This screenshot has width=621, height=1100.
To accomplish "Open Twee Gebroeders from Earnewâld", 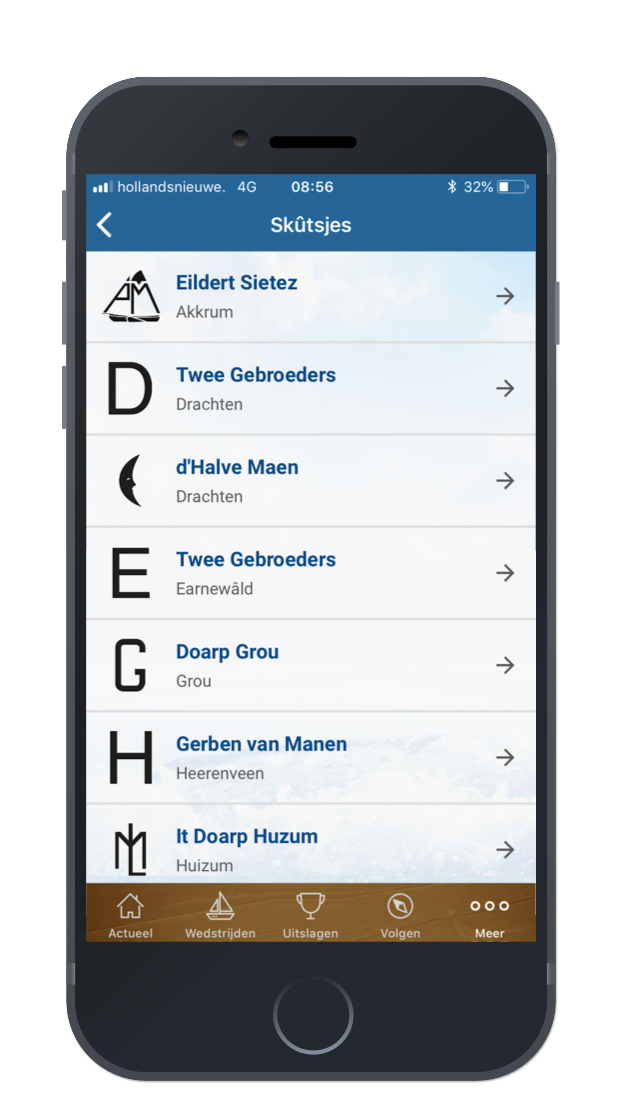I will tap(310, 573).
